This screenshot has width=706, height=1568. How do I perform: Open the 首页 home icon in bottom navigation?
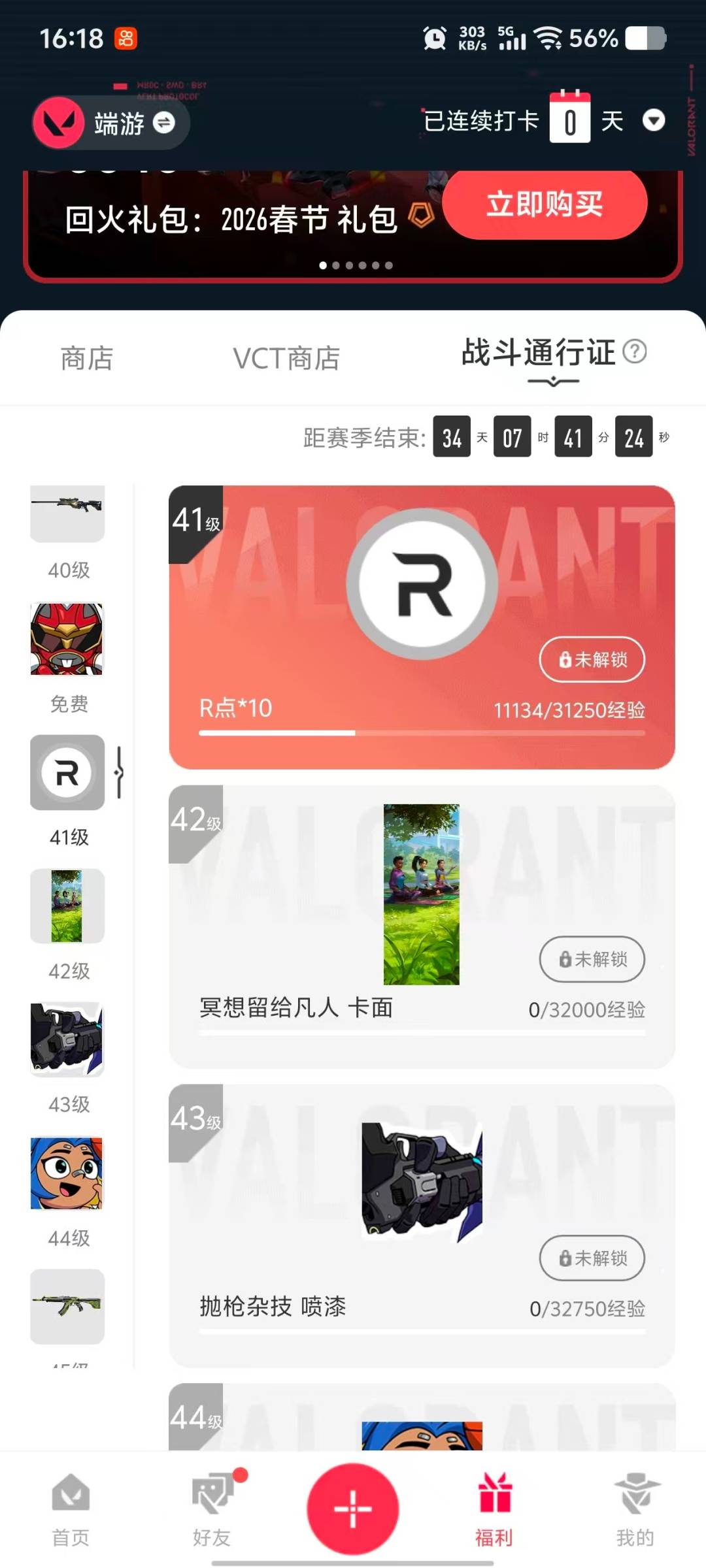pyautogui.click(x=70, y=1491)
